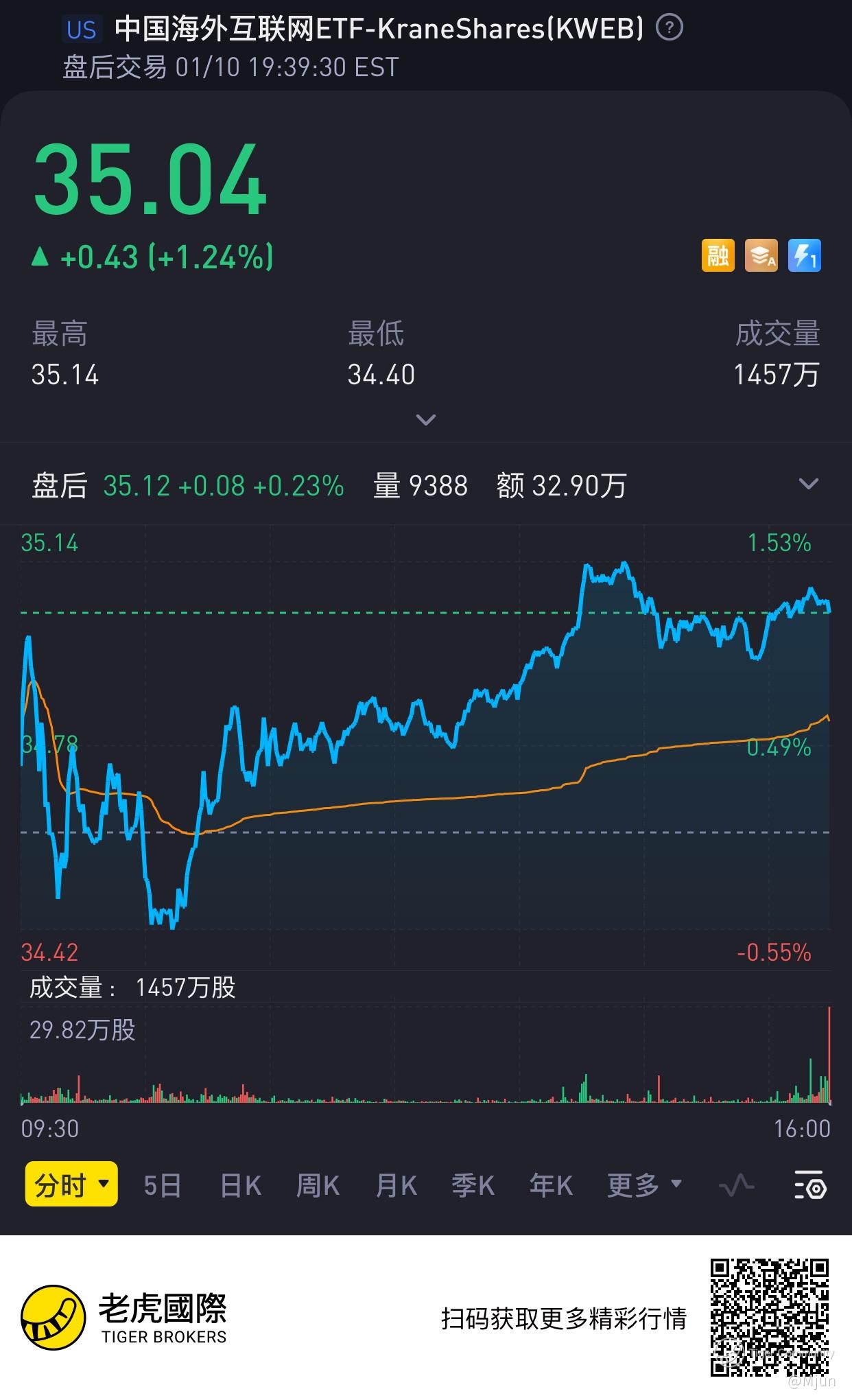Viewport: 852px width, 1400px height.
Task: Tap the orange 融 margin badge
Action: tap(718, 256)
